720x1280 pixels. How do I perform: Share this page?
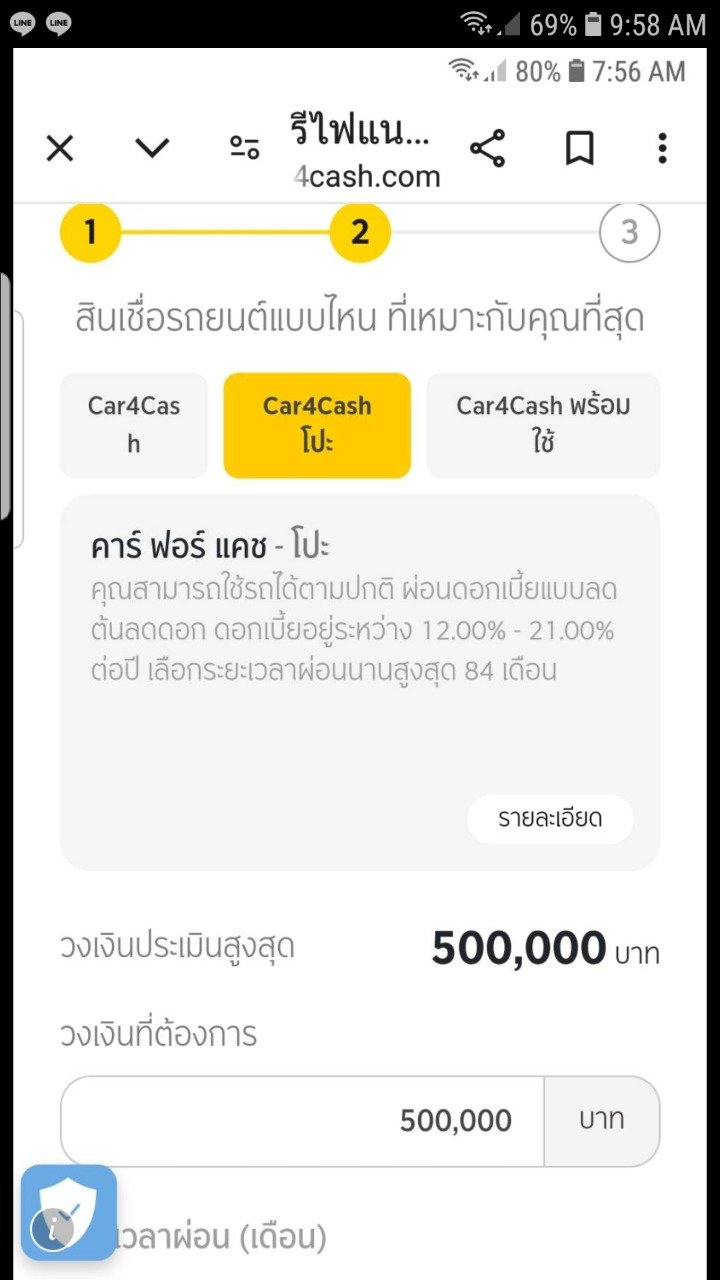pyautogui.click(x=487, y=149)
